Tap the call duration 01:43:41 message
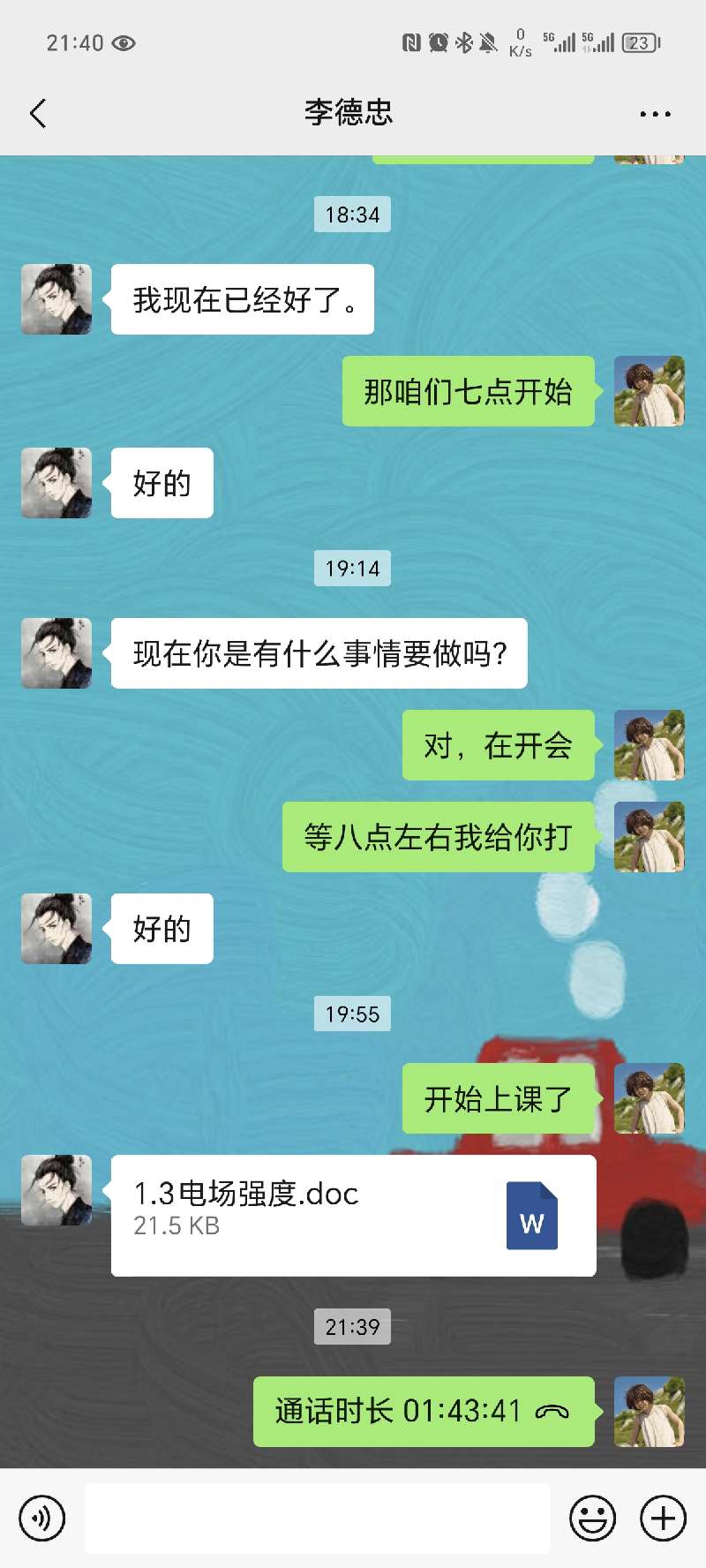Screen dimensions: 706x1568 click(x=424, y=1411)
